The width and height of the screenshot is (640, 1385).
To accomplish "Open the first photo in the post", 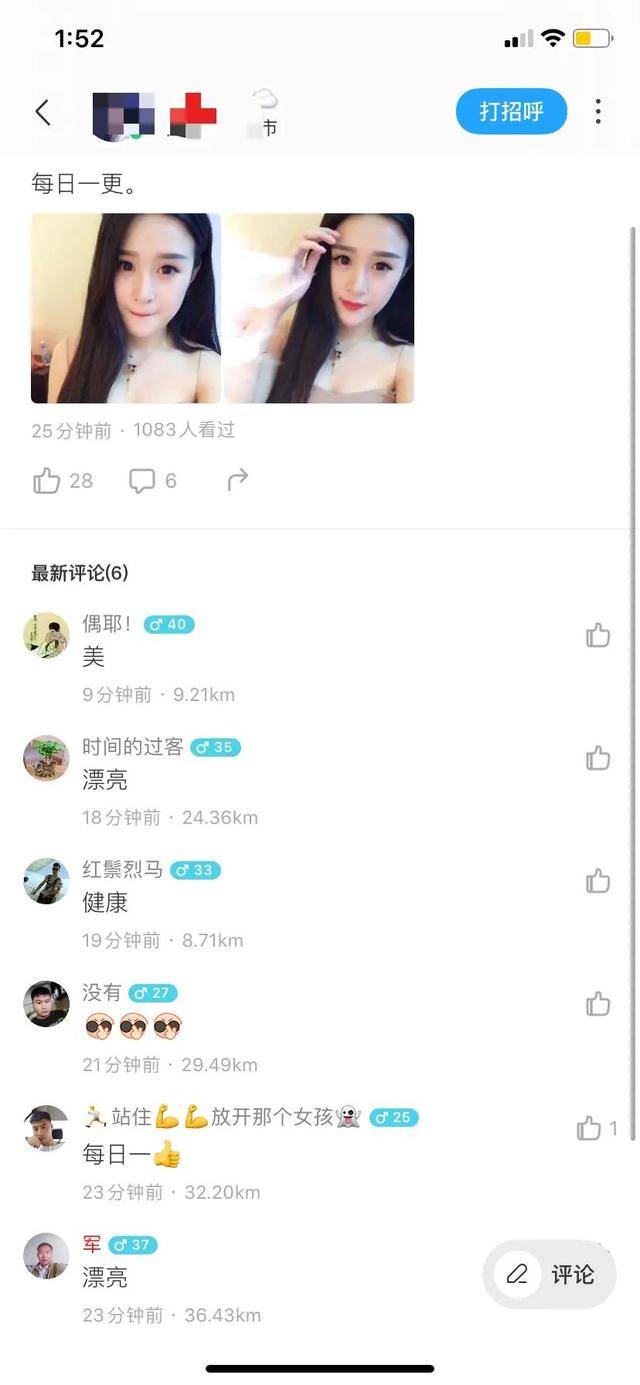I will click(126, 308).
